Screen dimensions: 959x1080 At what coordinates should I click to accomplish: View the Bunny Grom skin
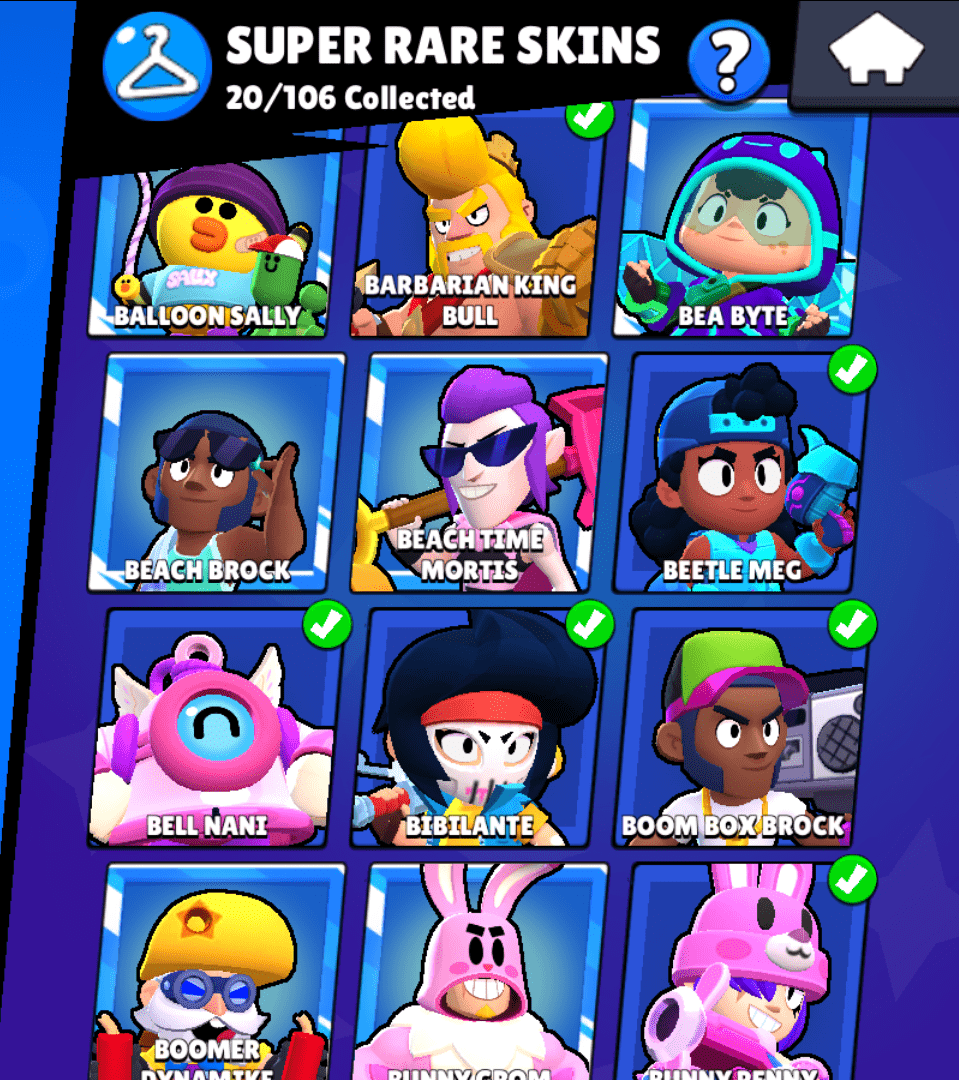(x=478, y=975)
